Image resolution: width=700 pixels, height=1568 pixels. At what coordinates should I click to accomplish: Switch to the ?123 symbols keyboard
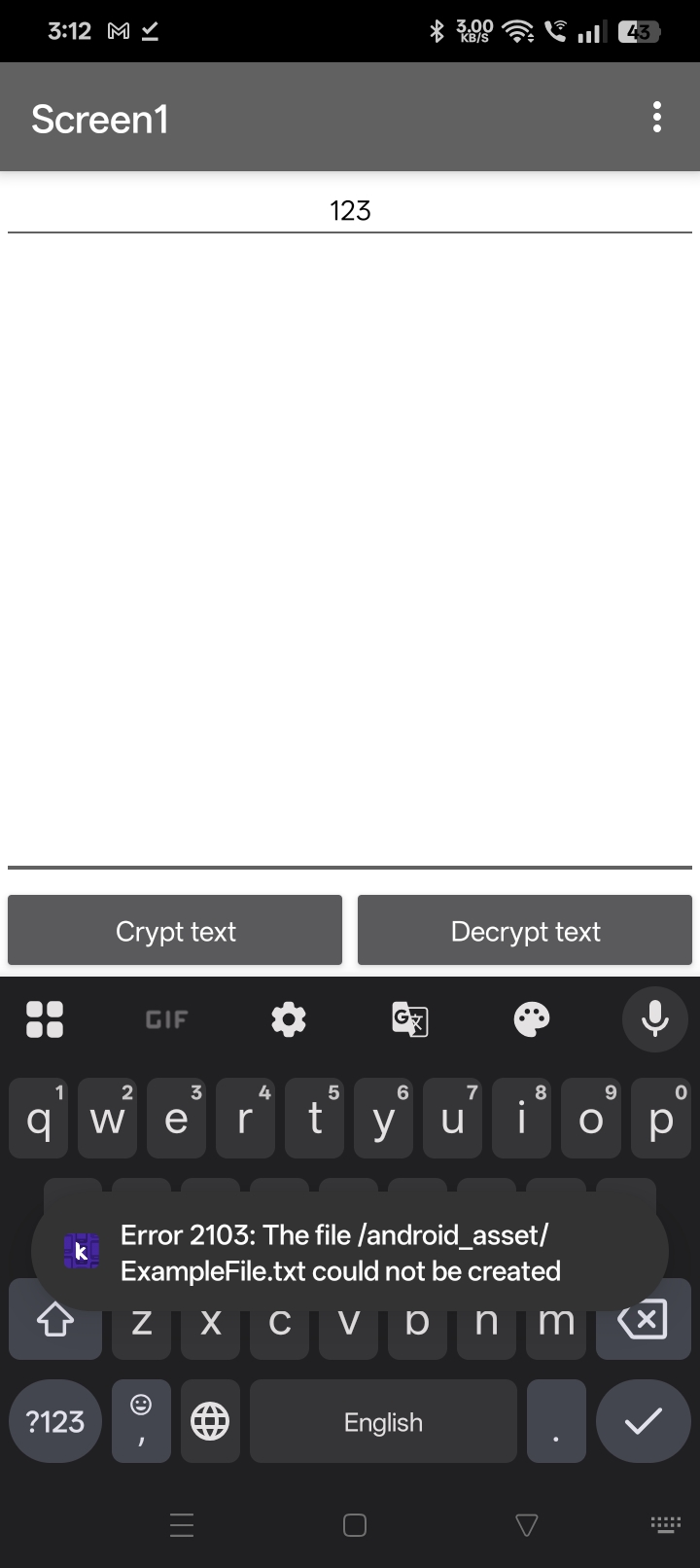(55, 1421)
